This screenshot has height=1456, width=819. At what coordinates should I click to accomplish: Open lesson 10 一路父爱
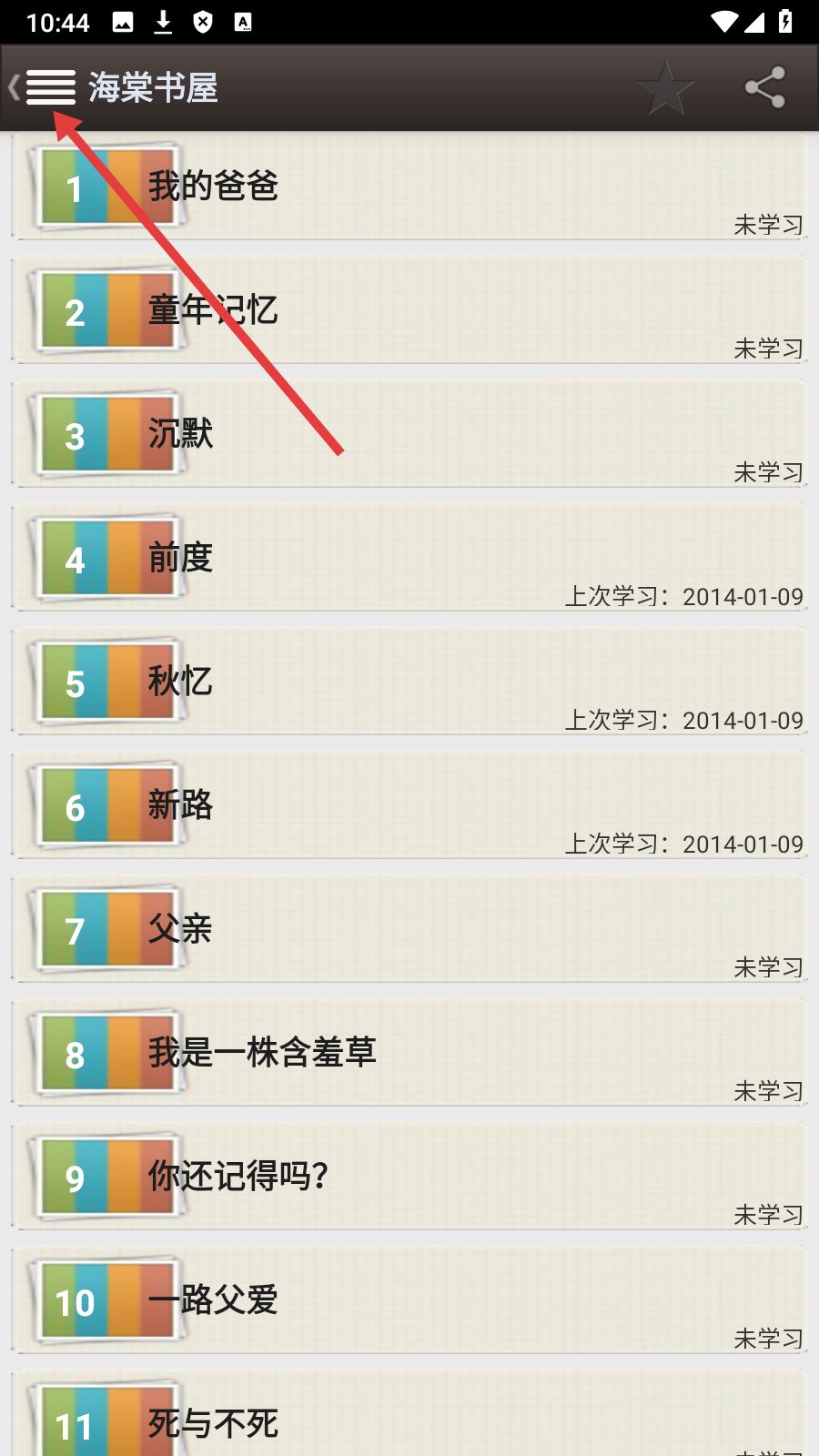click(x=409, y=1301)
